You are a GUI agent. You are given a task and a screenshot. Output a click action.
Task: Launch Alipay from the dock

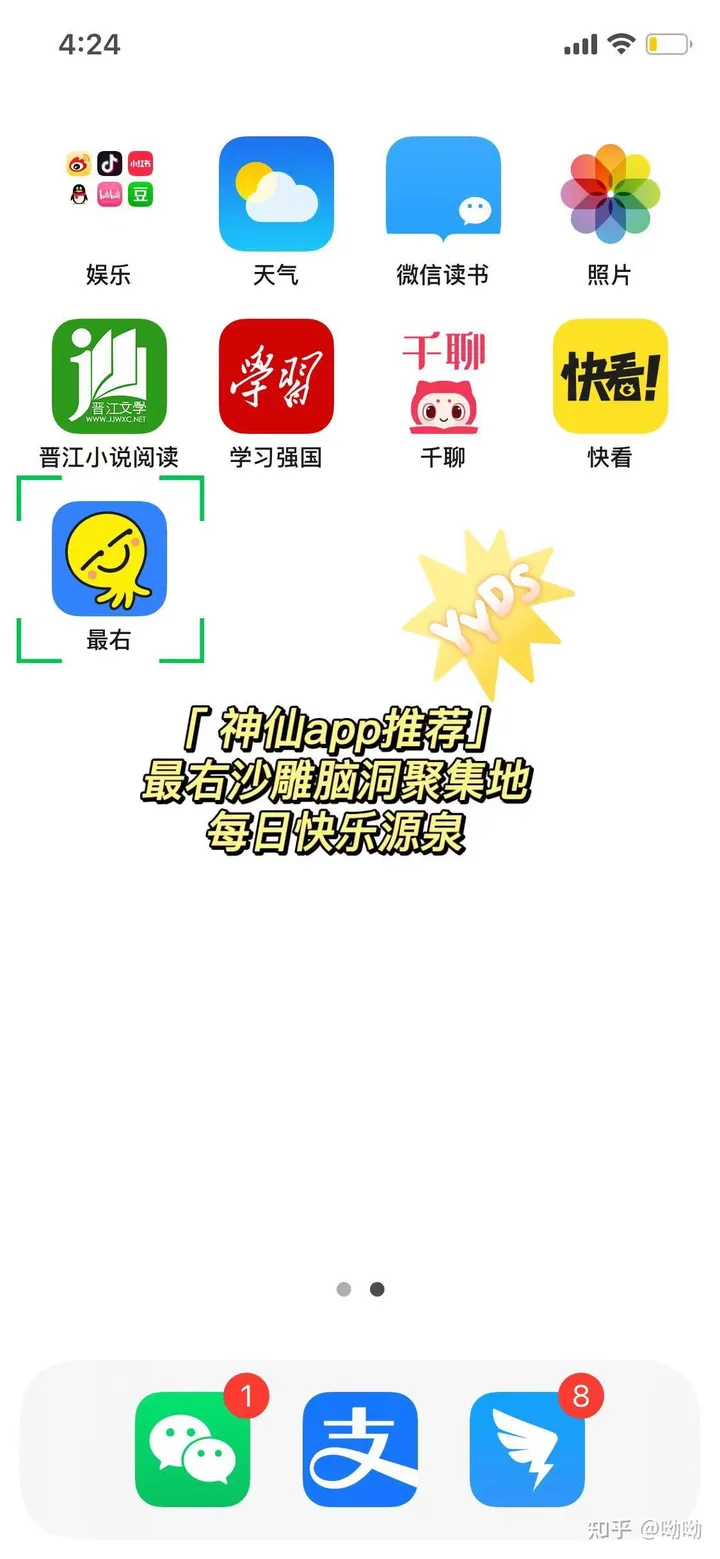[x=360, y=1449]
